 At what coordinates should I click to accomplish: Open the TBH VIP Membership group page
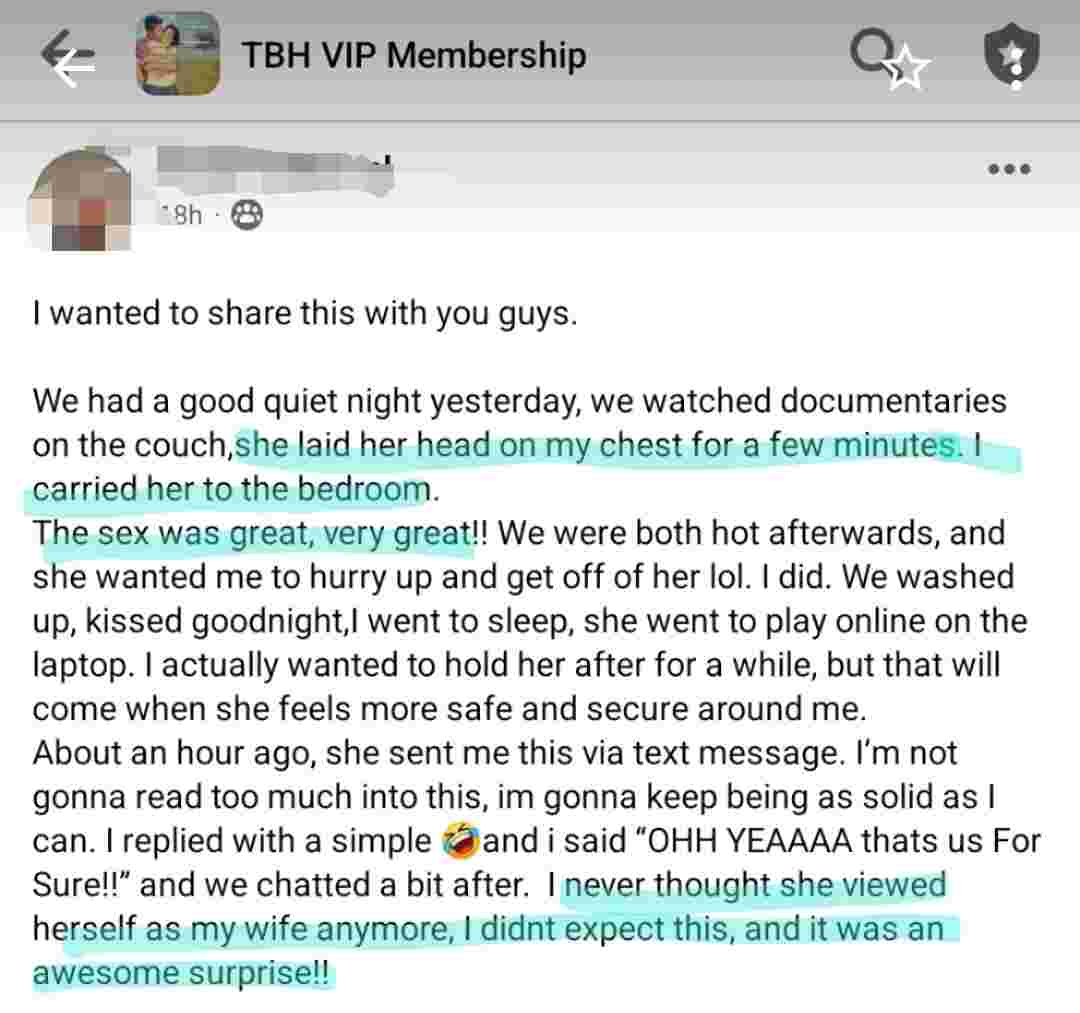pos(413,55)
